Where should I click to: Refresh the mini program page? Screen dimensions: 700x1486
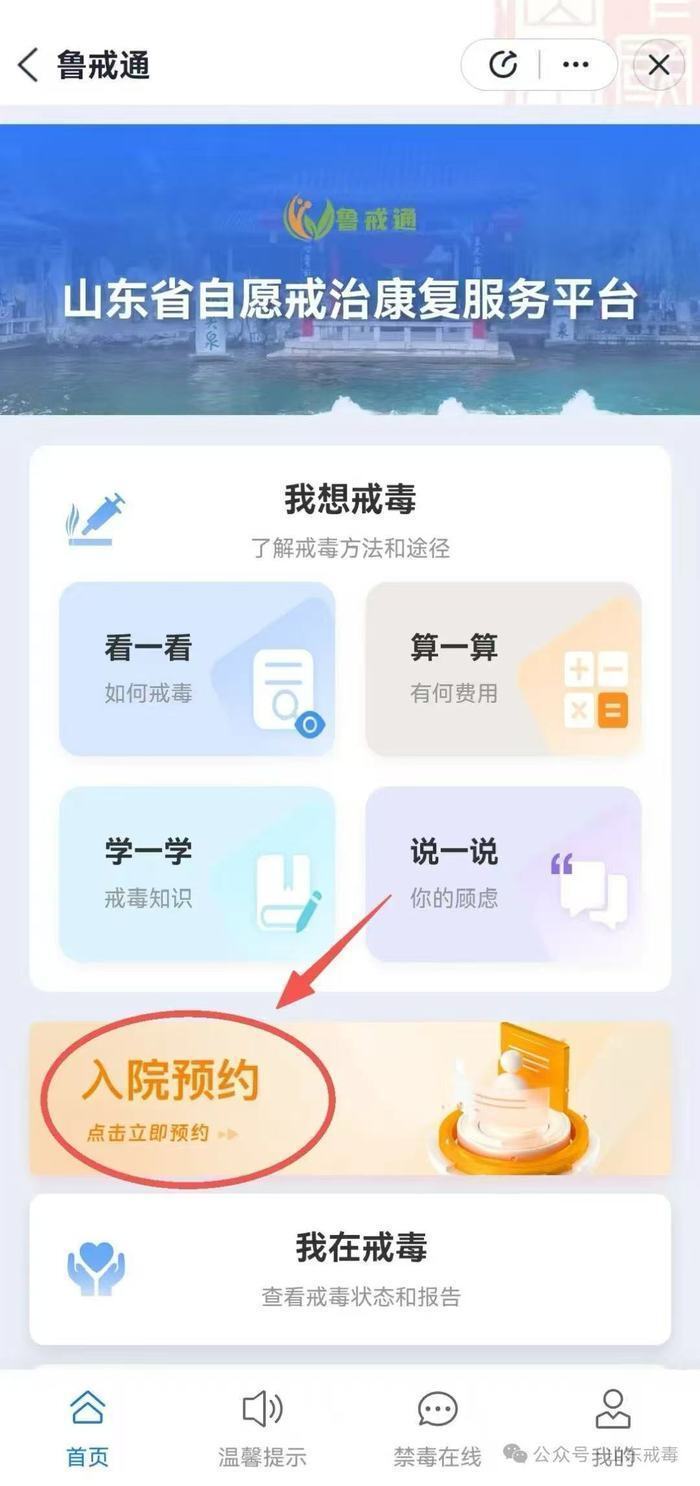click(503, 66)
